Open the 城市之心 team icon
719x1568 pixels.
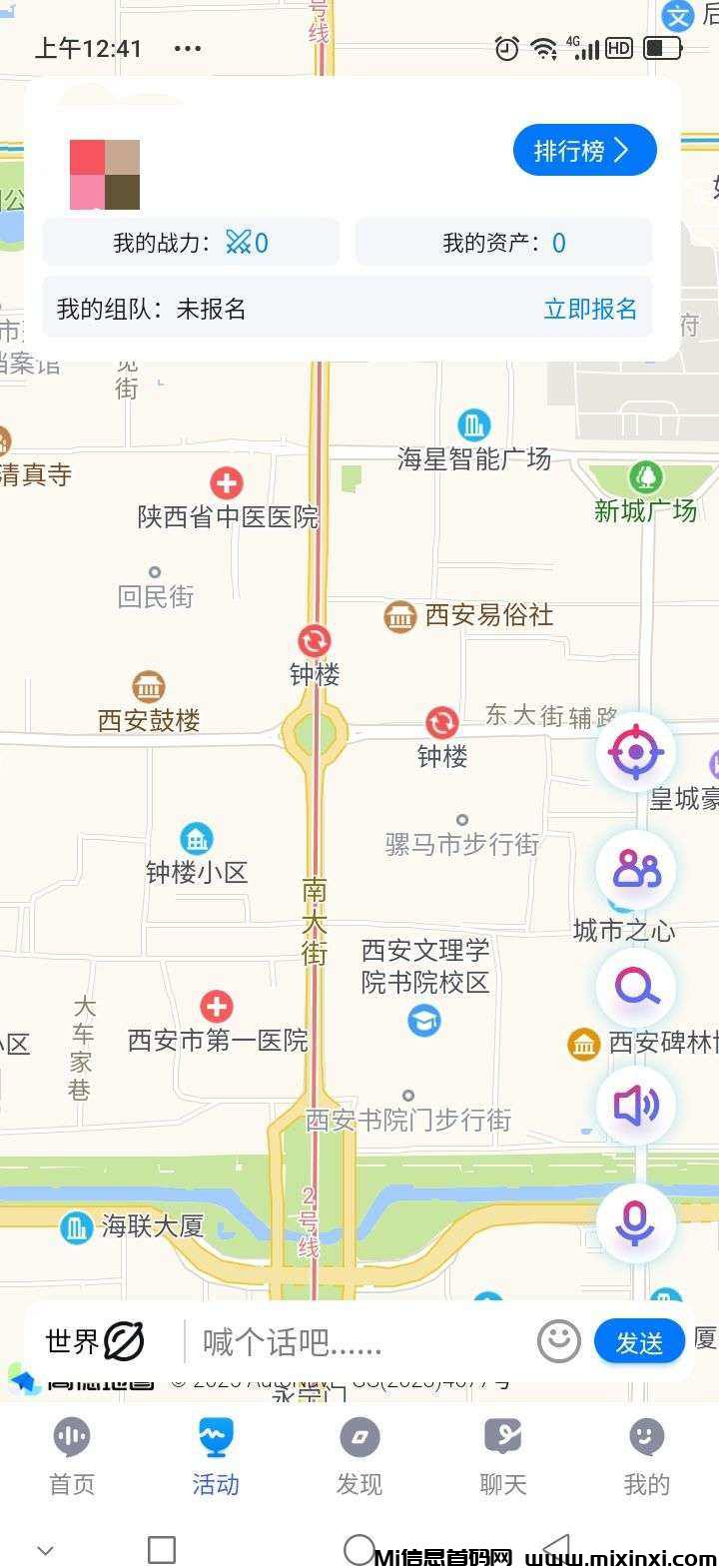tap(635, 869)
